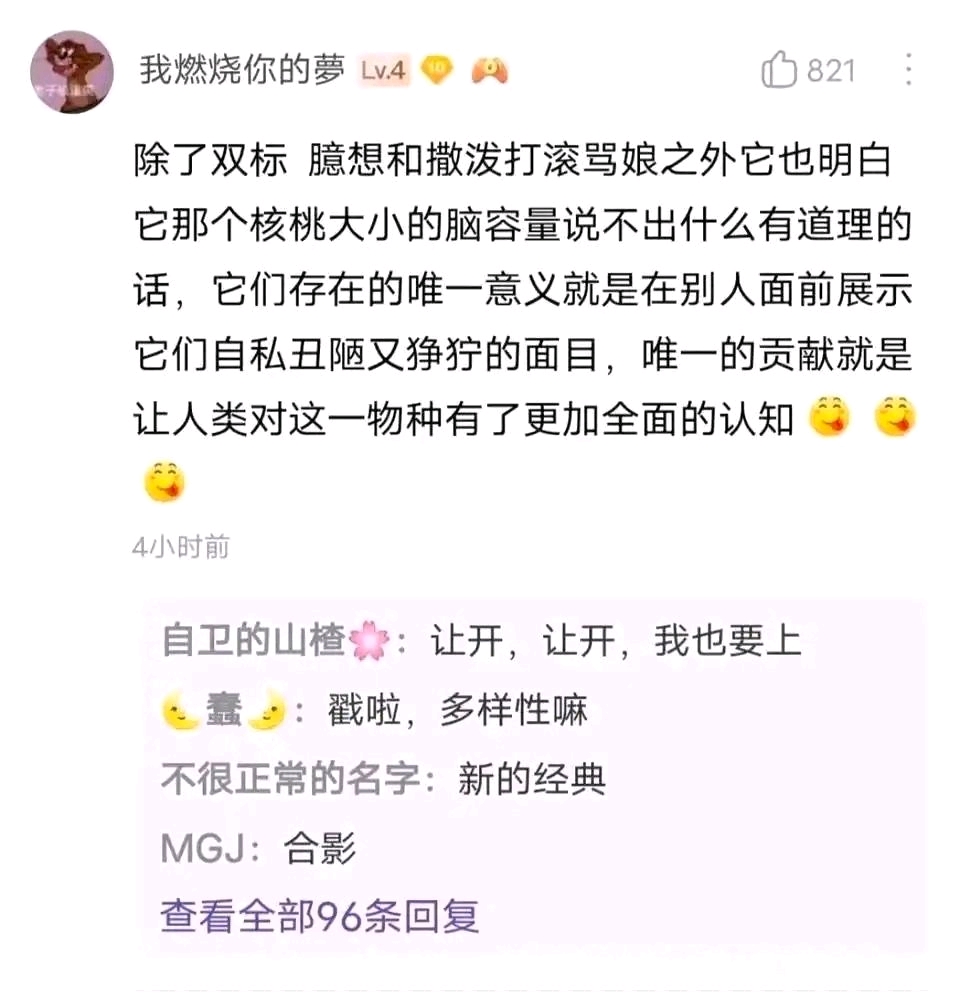Open 我燃烧你的夢's profile avatar

tap(72, 72)
